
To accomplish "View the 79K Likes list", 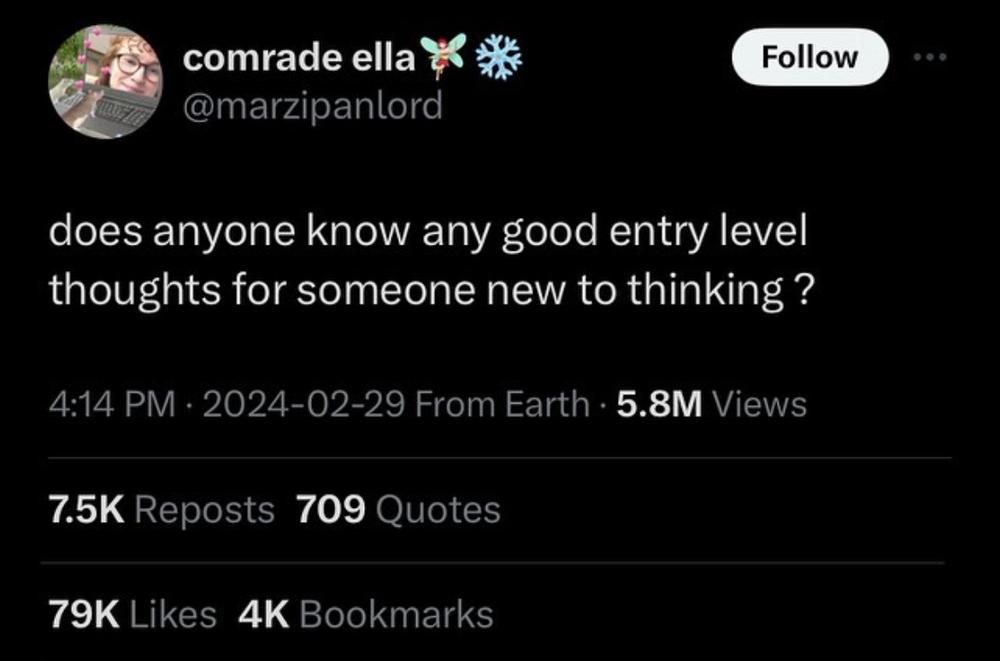I will point(132,614).
